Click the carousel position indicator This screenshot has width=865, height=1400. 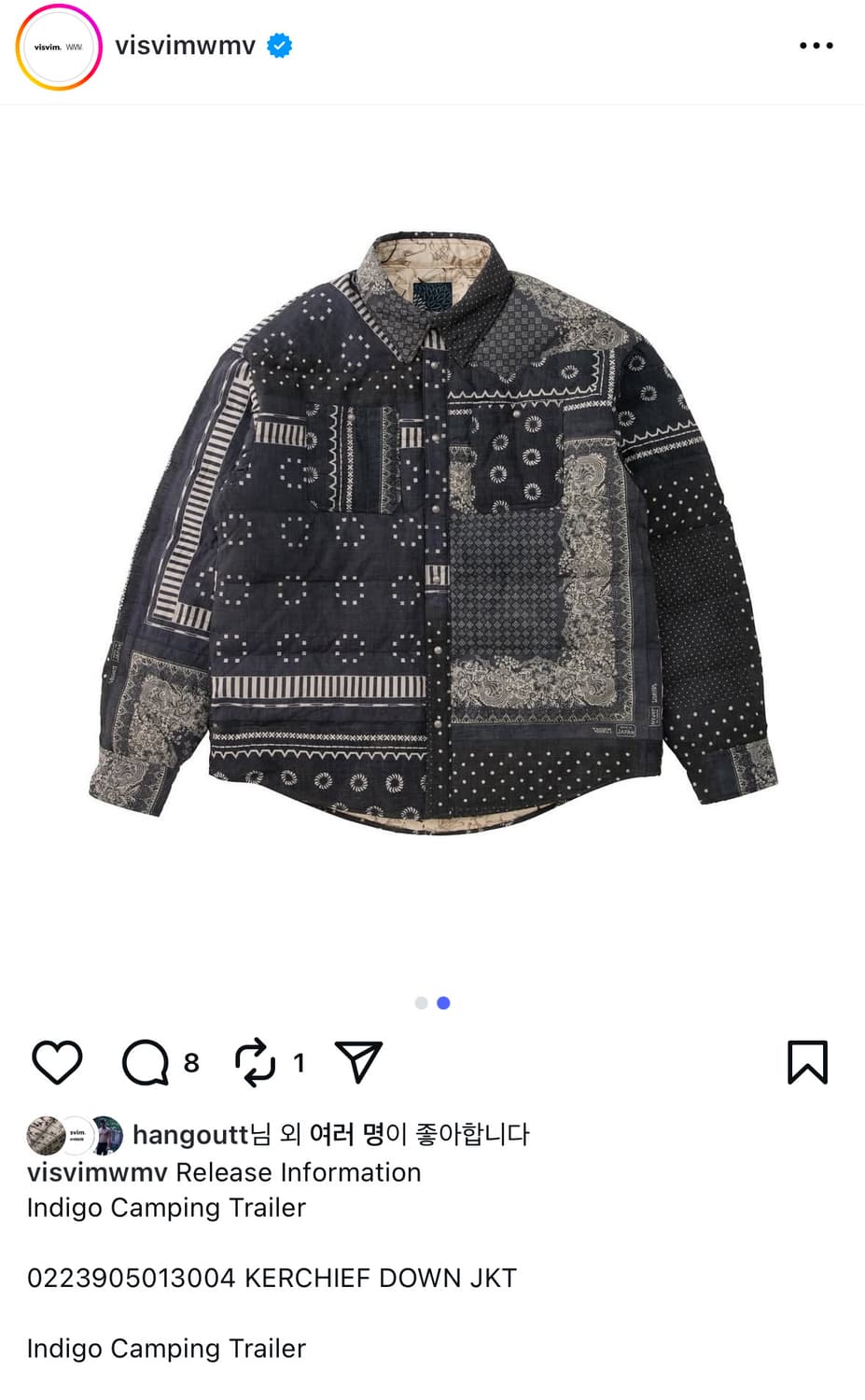pyautogui.click(x=432, y=1002)
